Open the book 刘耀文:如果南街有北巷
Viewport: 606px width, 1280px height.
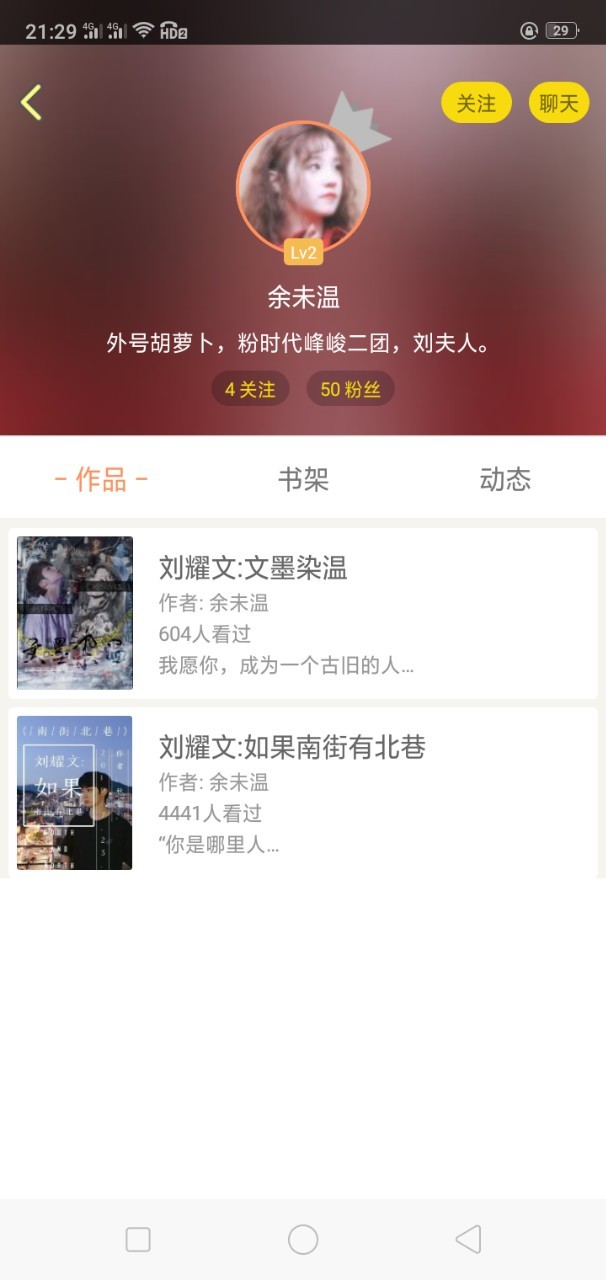[303, 793]
